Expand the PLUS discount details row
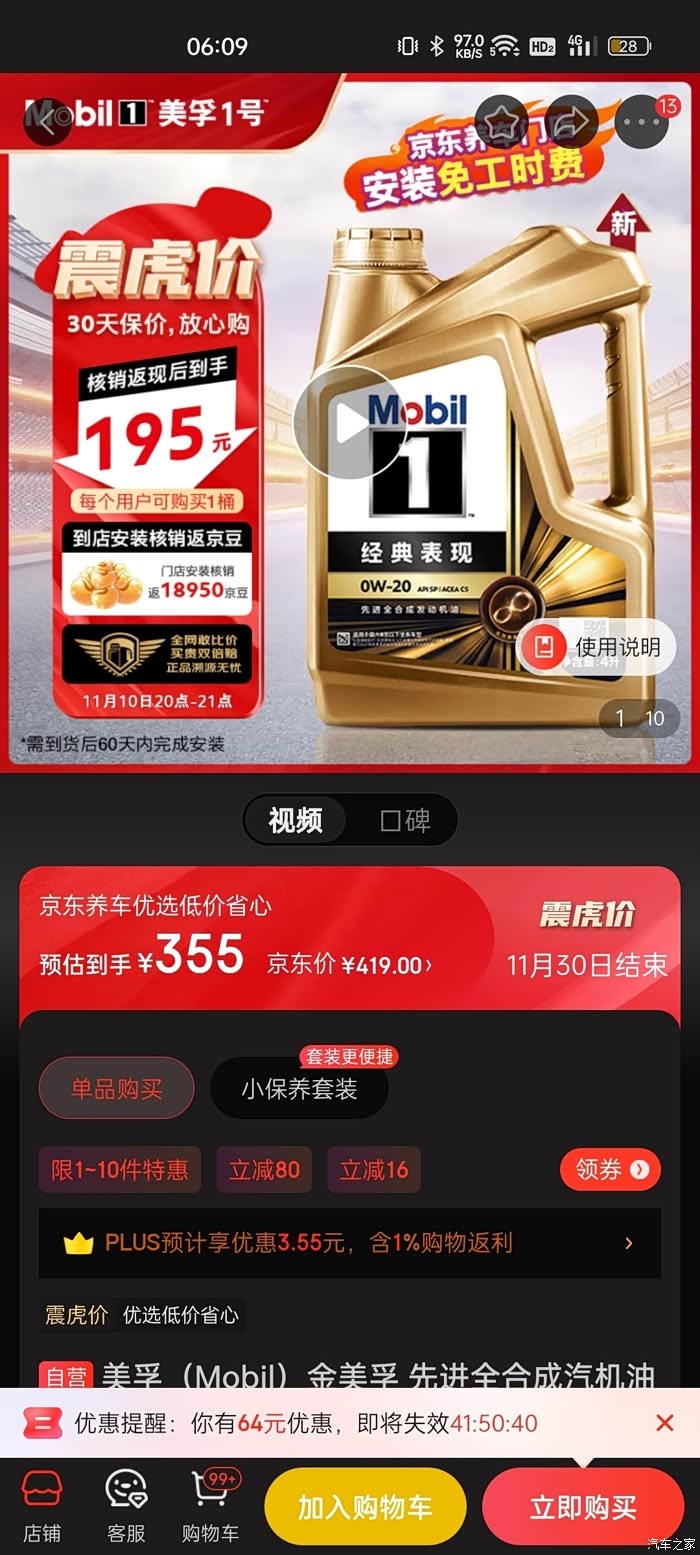The image size is (700, 1555). 350,1243
